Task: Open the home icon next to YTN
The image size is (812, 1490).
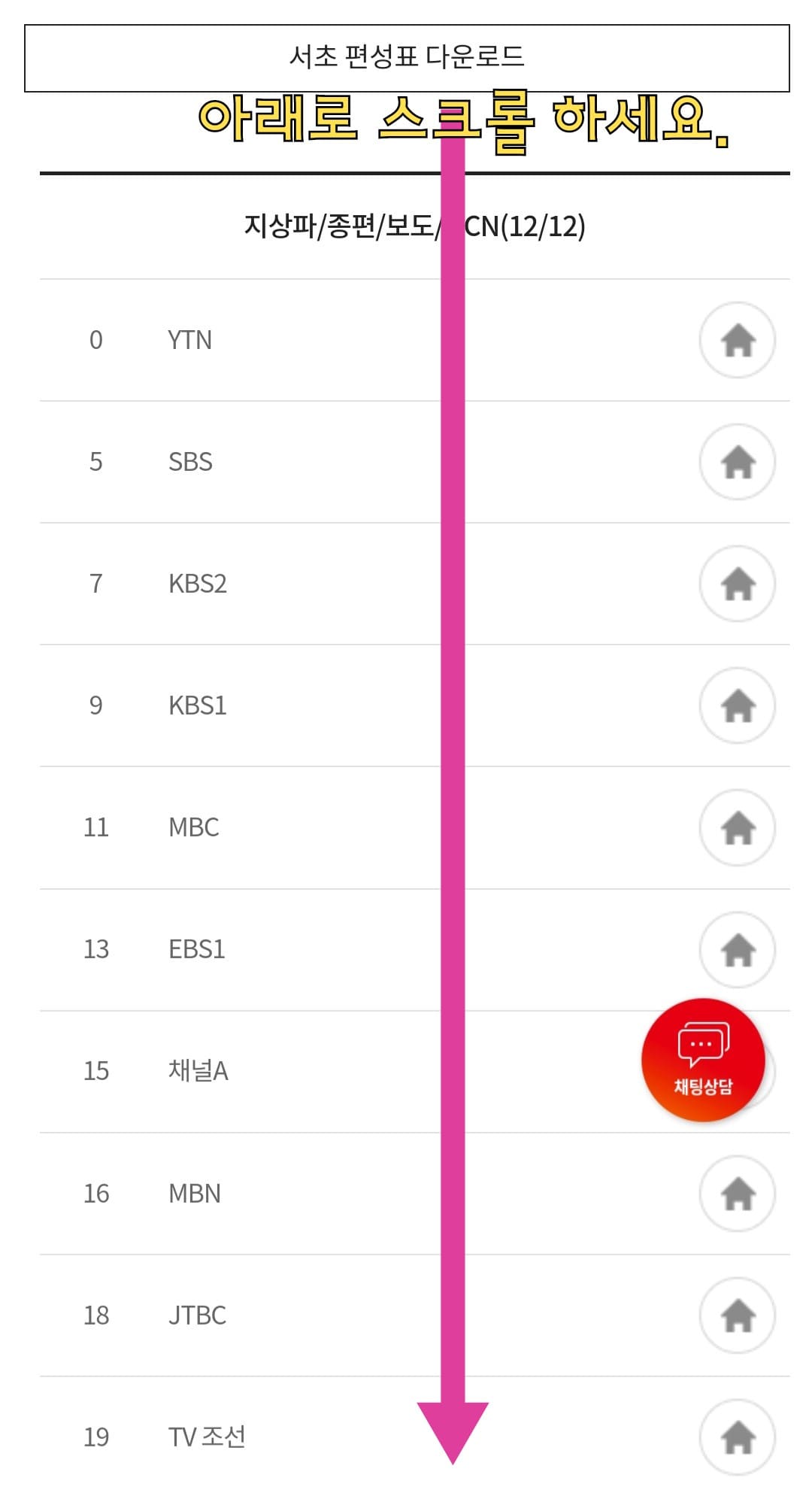Action: point(737,340)
